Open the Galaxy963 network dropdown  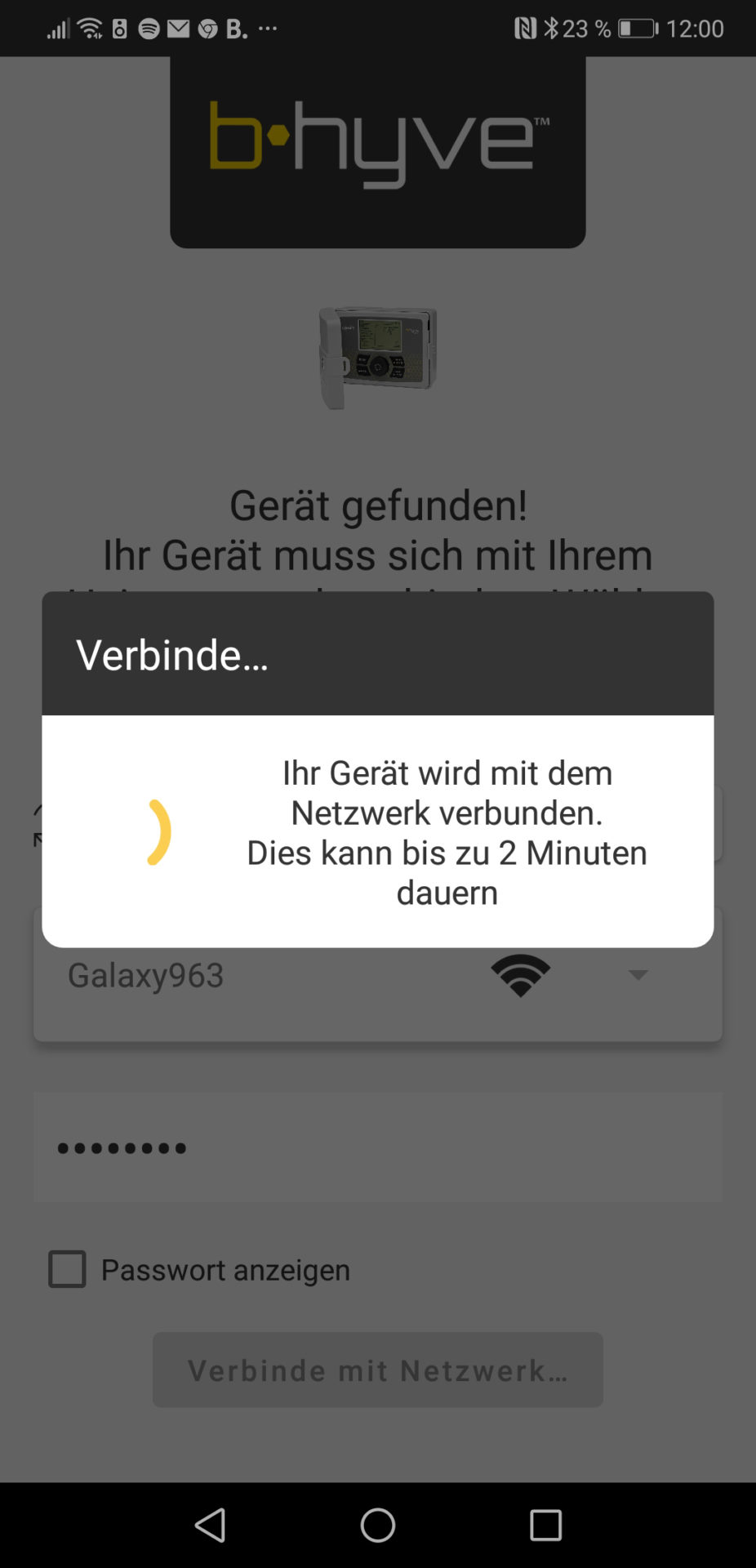[x=638, y=975]
